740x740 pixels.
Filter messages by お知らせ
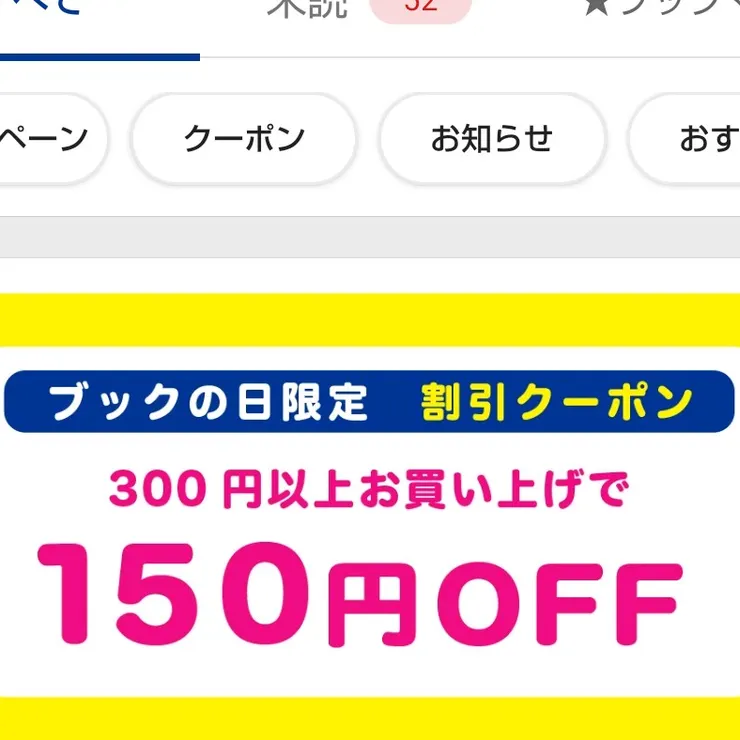492,139
